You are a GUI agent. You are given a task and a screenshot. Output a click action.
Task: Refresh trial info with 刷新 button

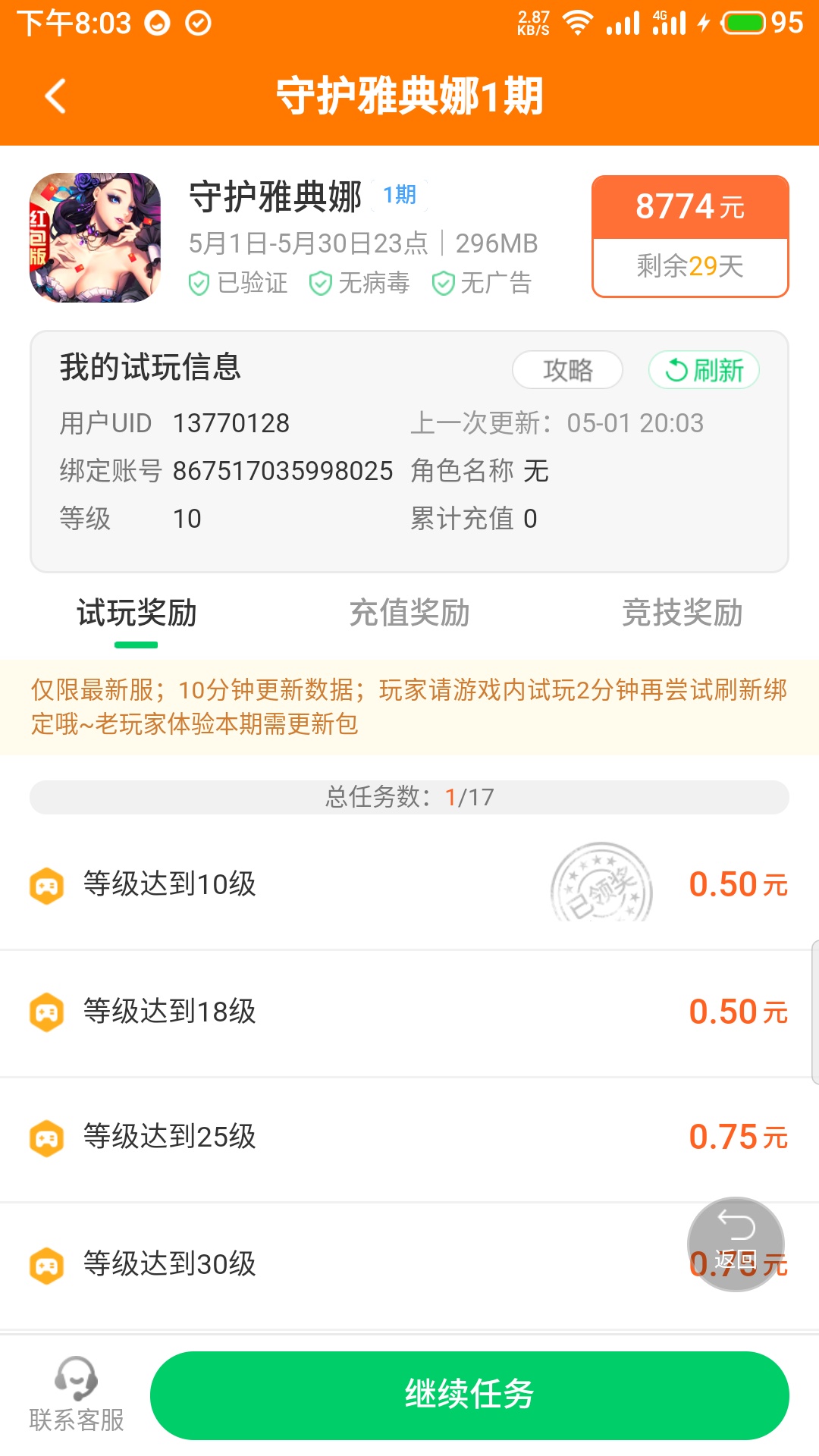[704, 370]
